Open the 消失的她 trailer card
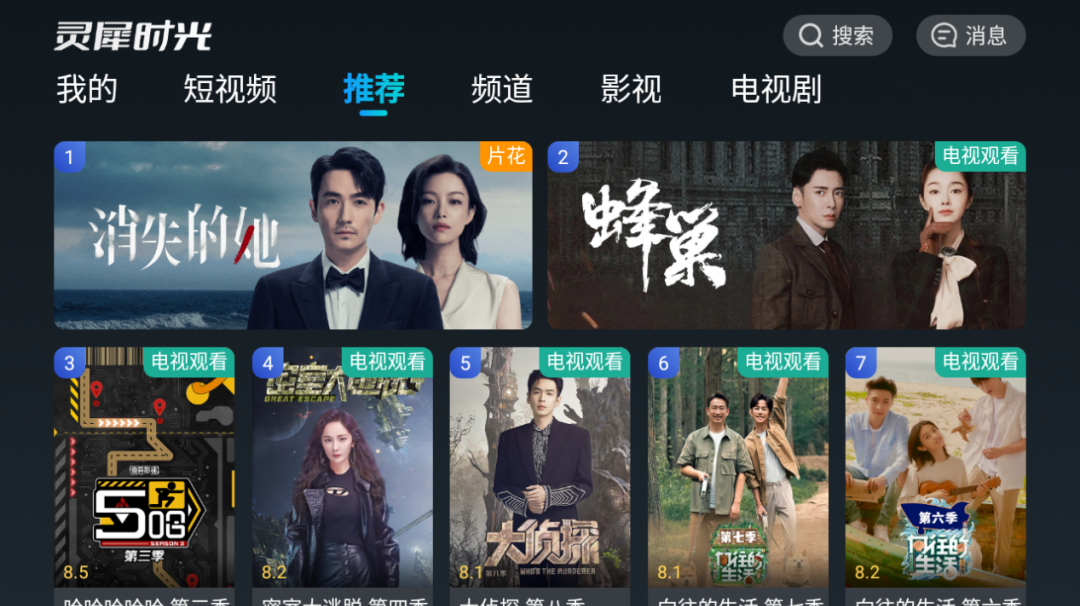The height and width of the screenshot is (606, 1080). [x=293, y=236]
